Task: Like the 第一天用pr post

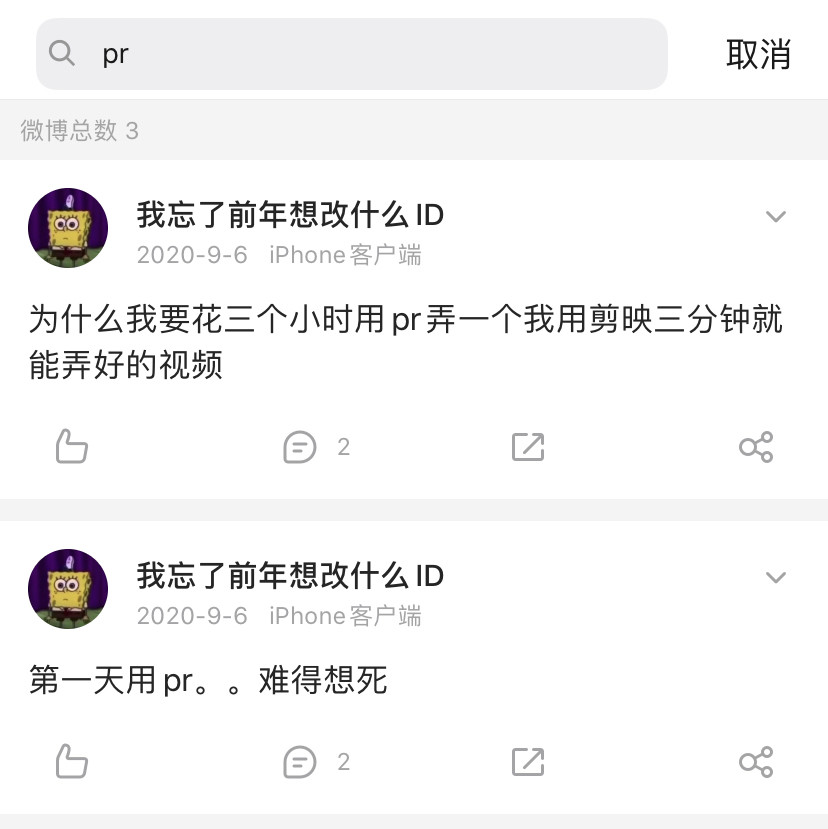Action: (71, 762)
